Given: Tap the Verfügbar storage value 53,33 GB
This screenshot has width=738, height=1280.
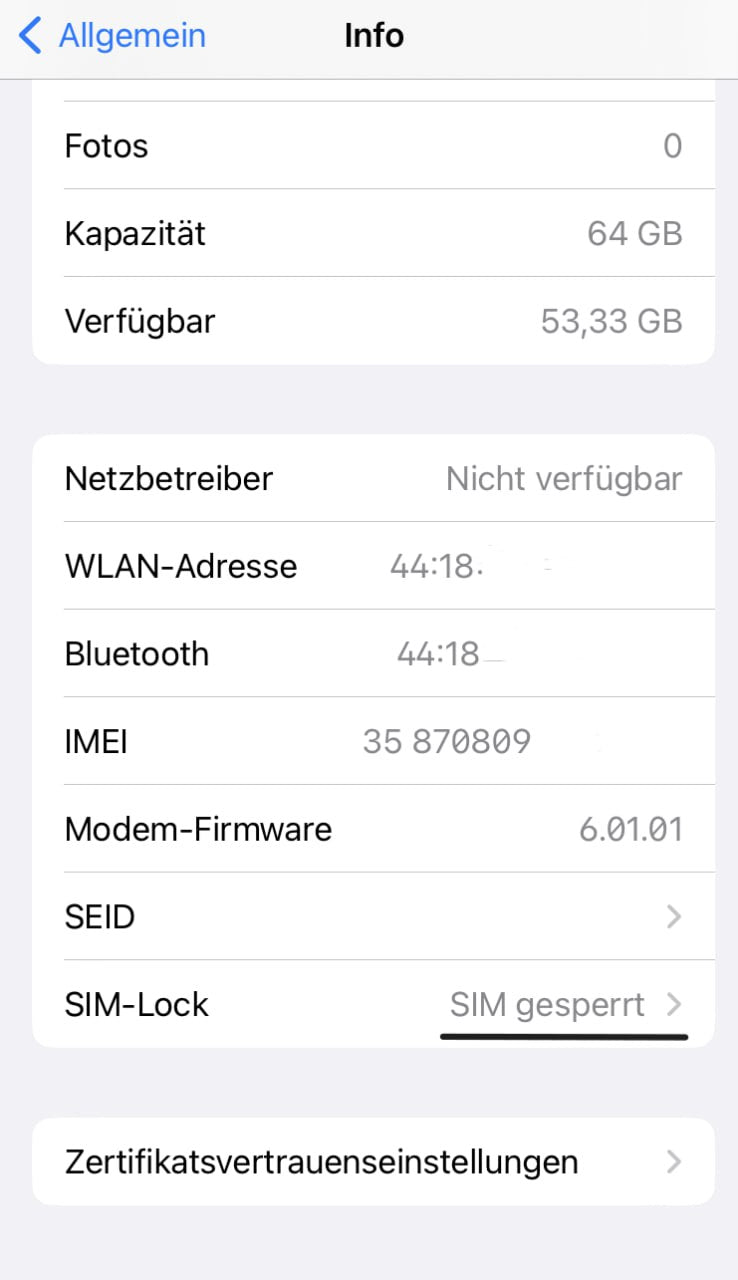Looking at the screenshot, I should pos(610,321).
